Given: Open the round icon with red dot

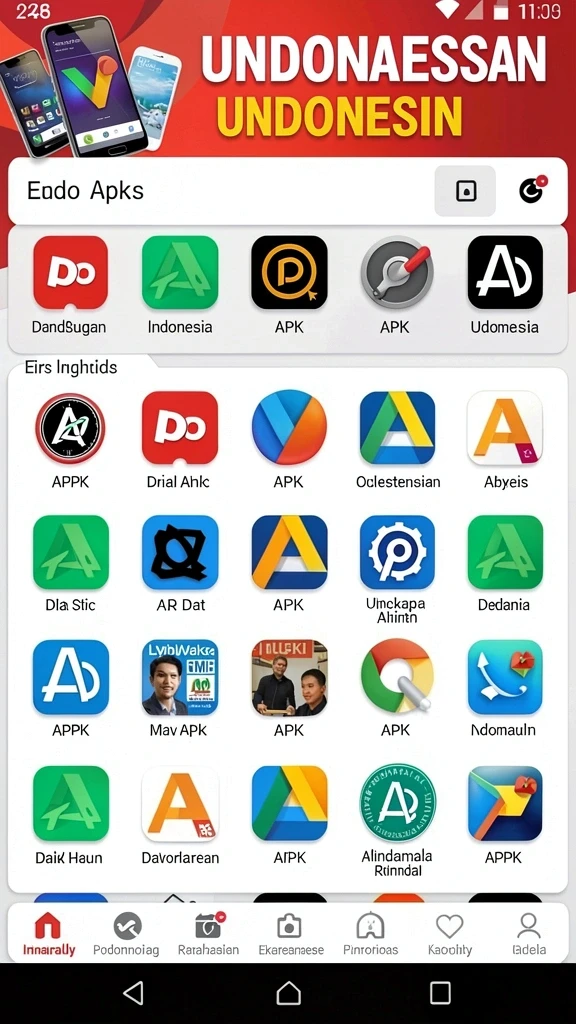Looking at the screenshot, I should 532,190.
